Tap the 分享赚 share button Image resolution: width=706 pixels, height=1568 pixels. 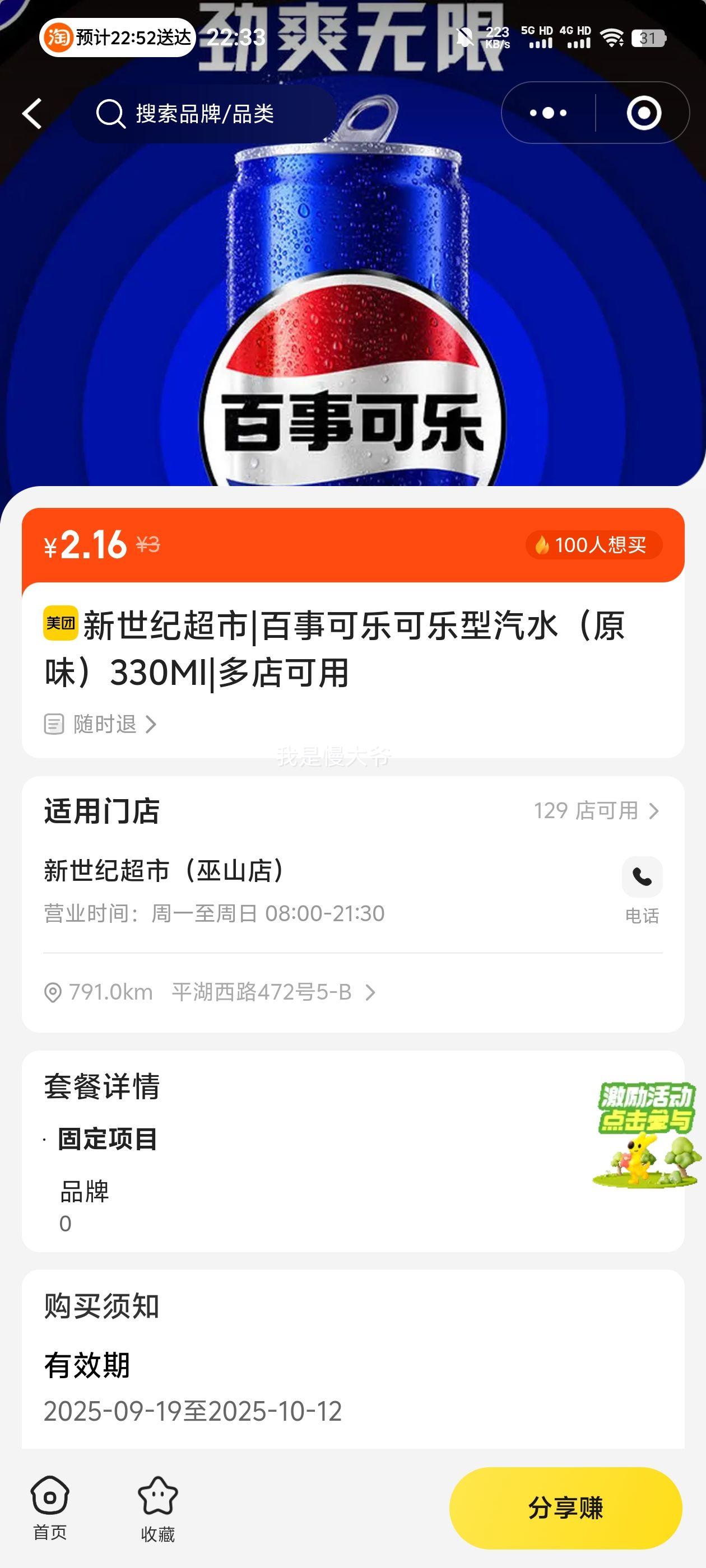pos(565,1508)
